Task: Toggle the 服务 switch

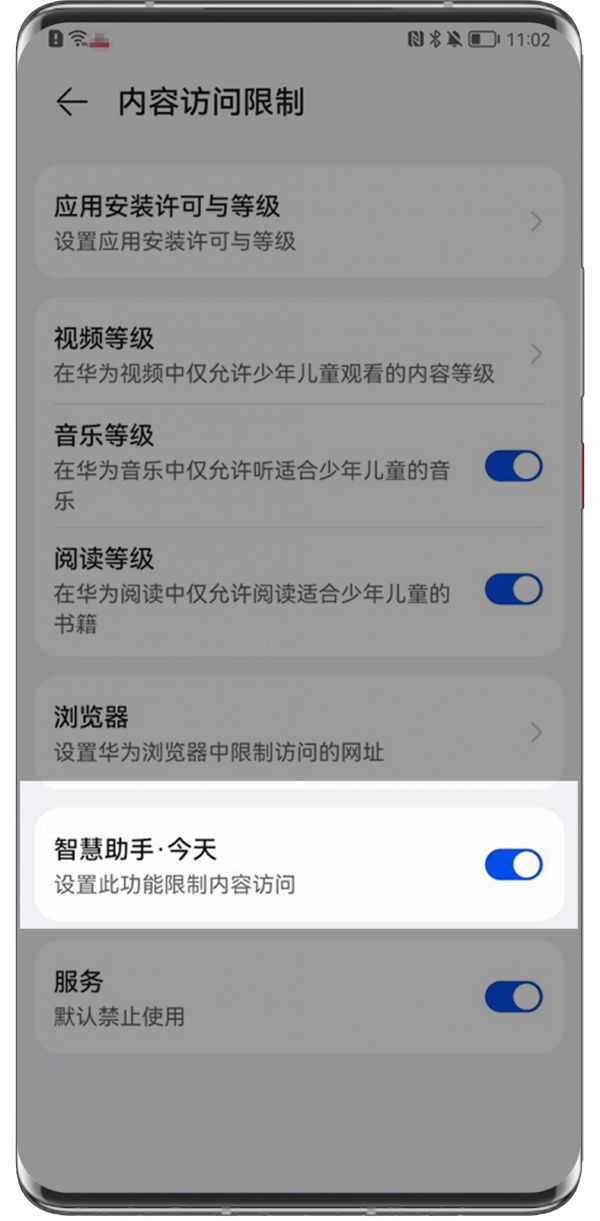Action: (x=513, y=997)
